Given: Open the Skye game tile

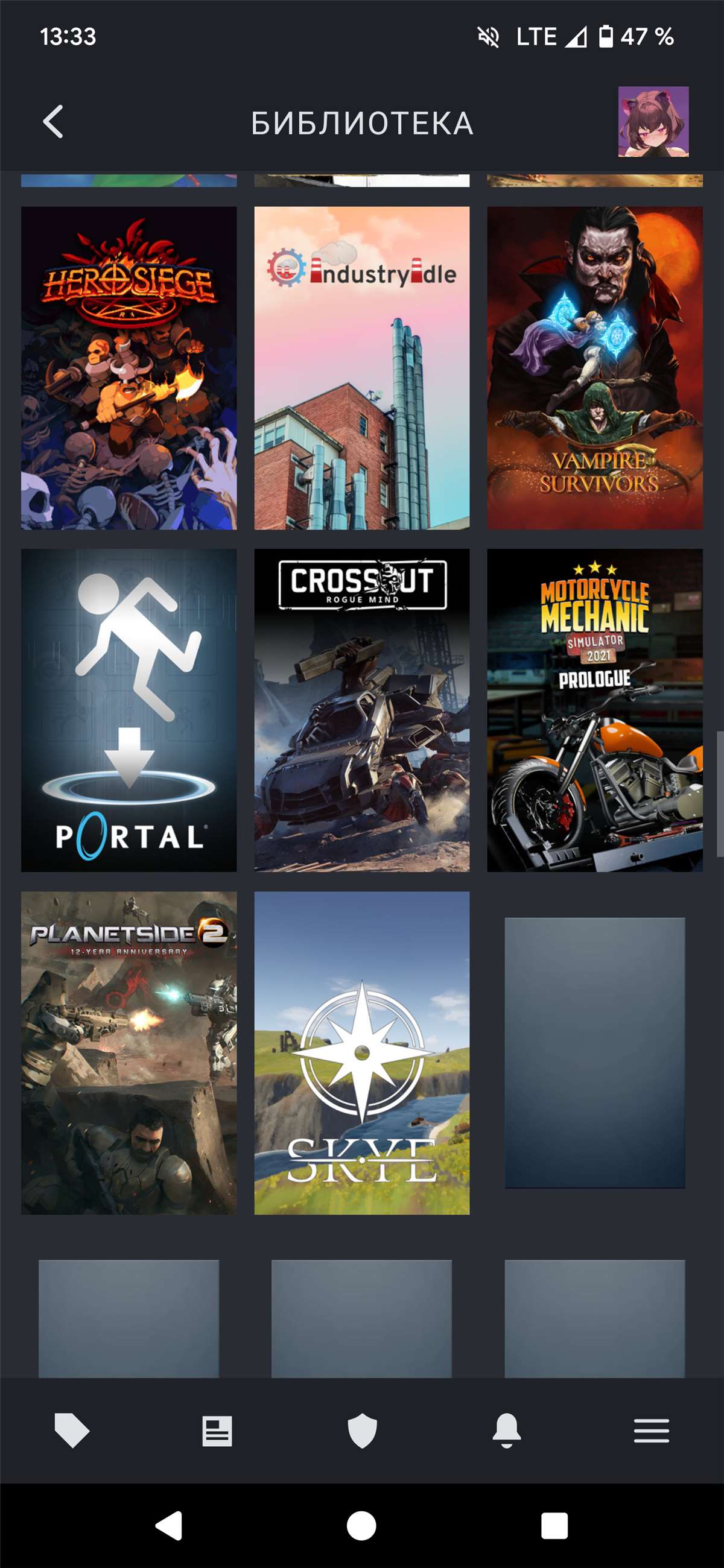Looking at the screenshot, I should click(x=361, y=1052).
